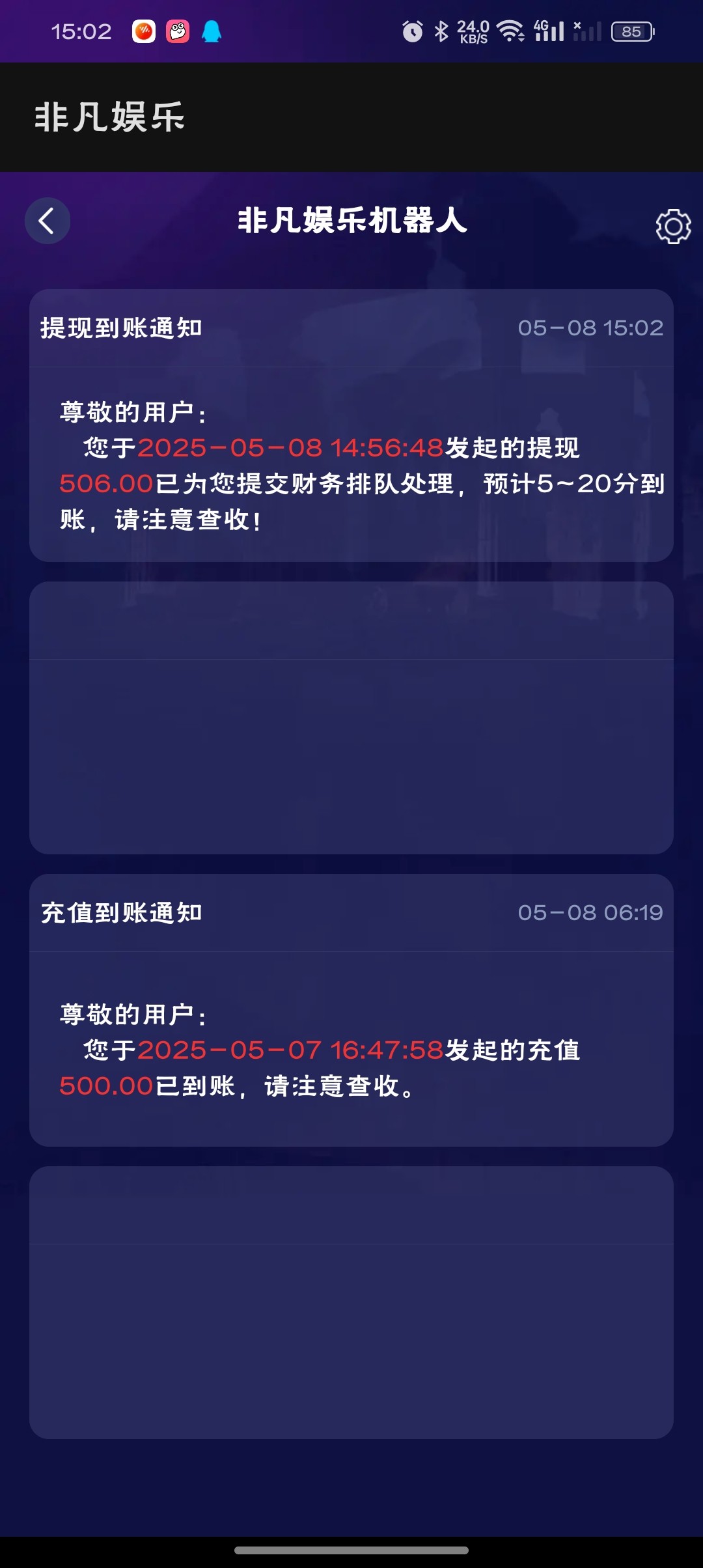Viewport: 703px width, 1568px height.
Task: Go back using the arrow button
Action: (x=48, y=221)
